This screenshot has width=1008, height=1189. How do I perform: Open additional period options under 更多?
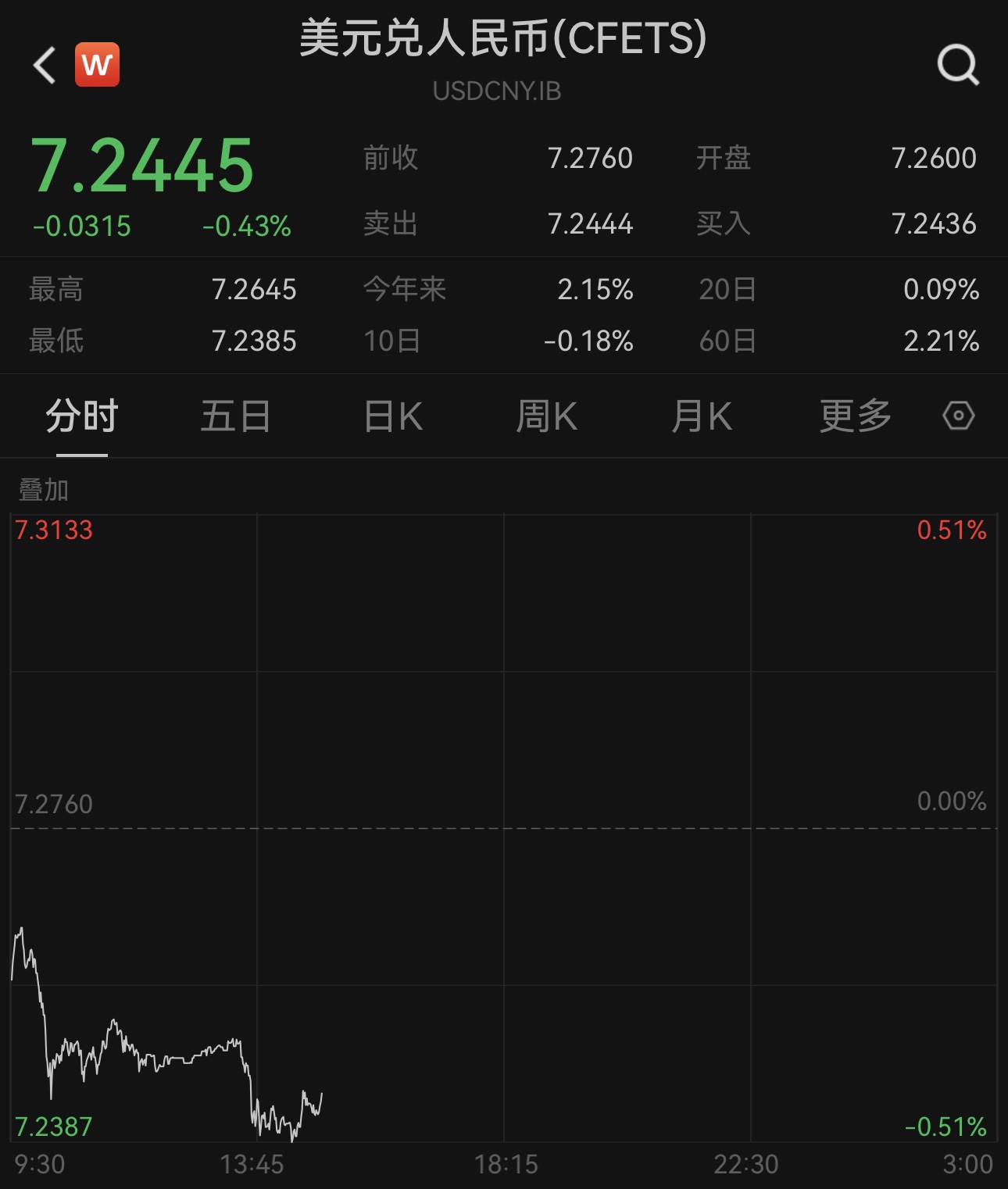click(x=854, y=416)
